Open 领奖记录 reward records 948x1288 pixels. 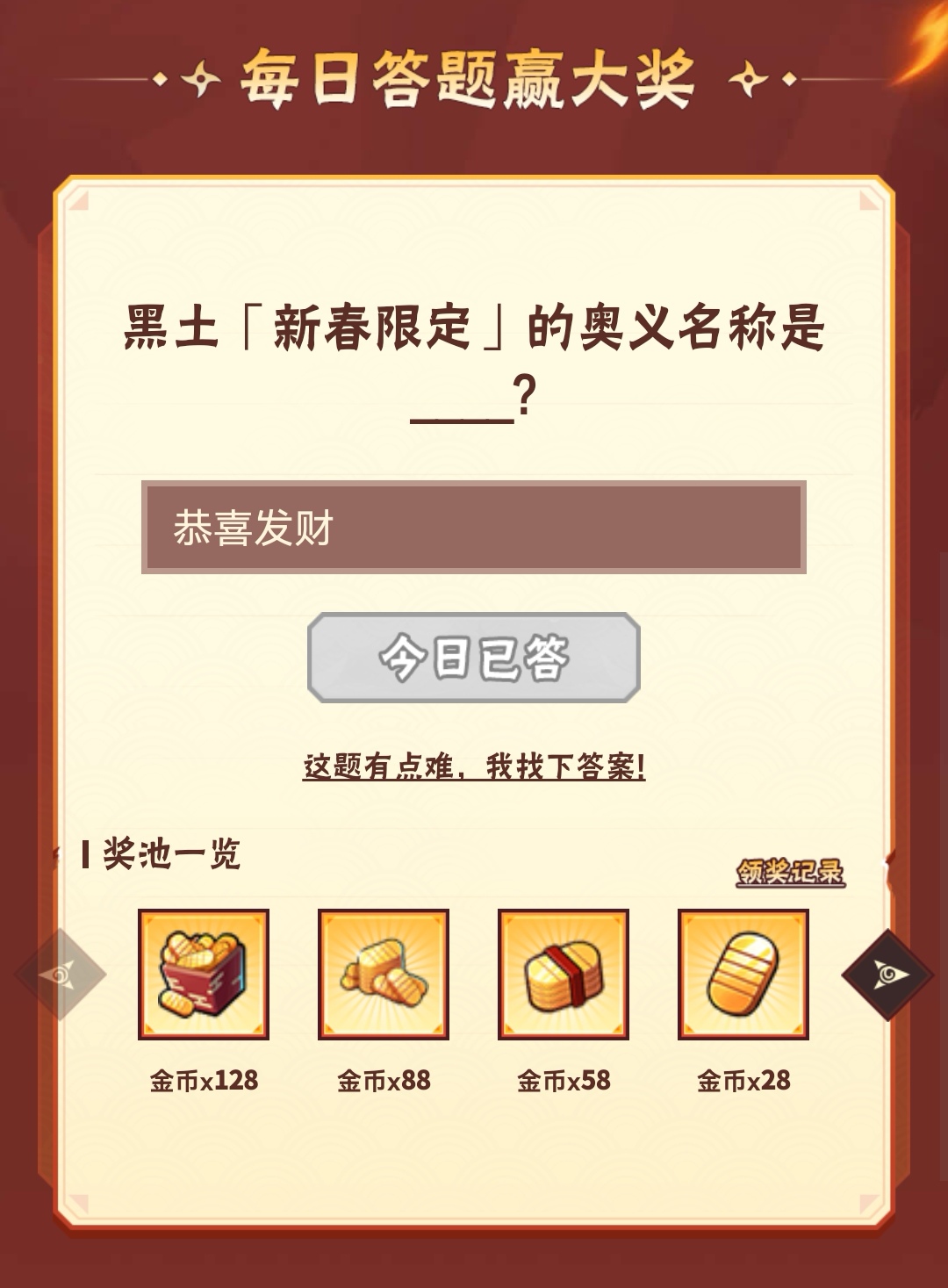pos(790,872)
